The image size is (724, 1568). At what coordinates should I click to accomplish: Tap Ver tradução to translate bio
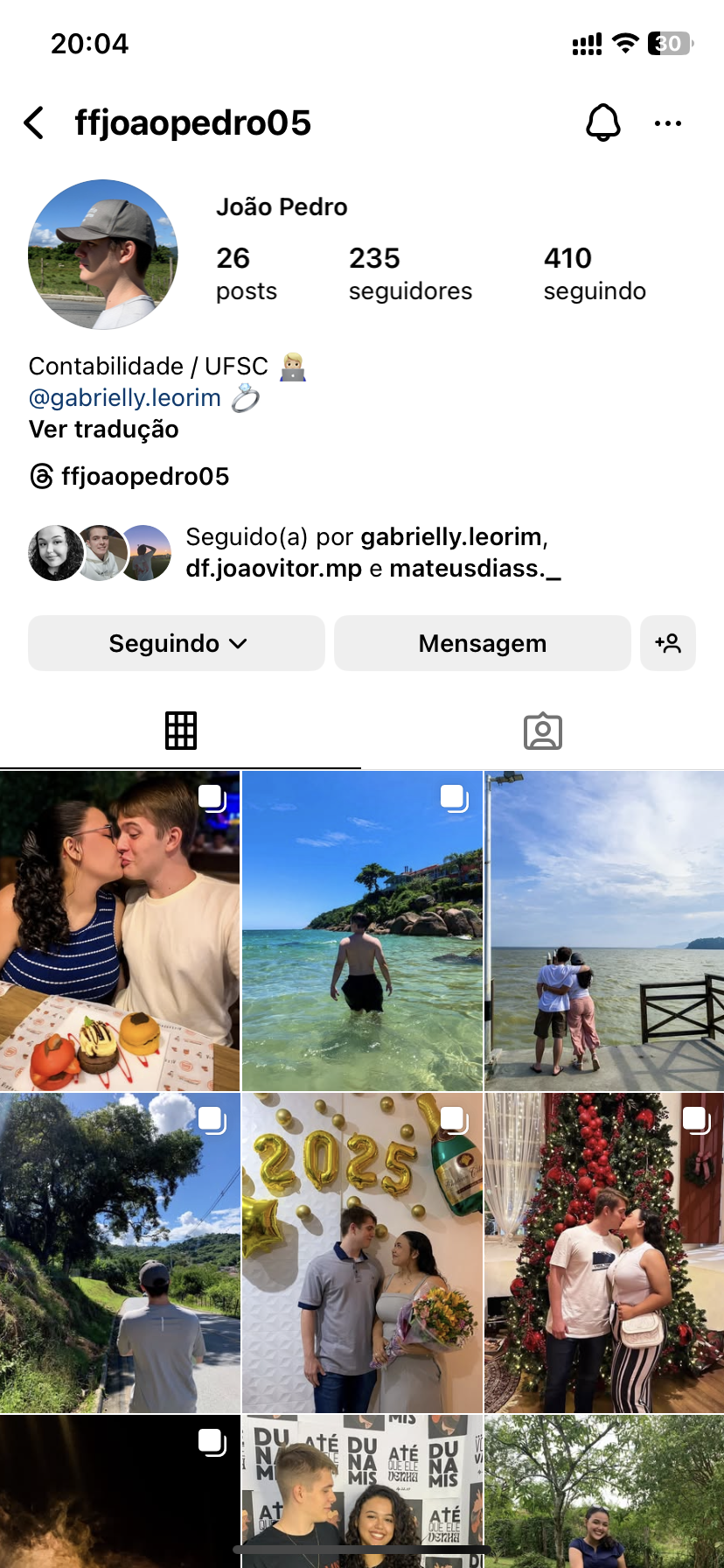click(104, 430)
